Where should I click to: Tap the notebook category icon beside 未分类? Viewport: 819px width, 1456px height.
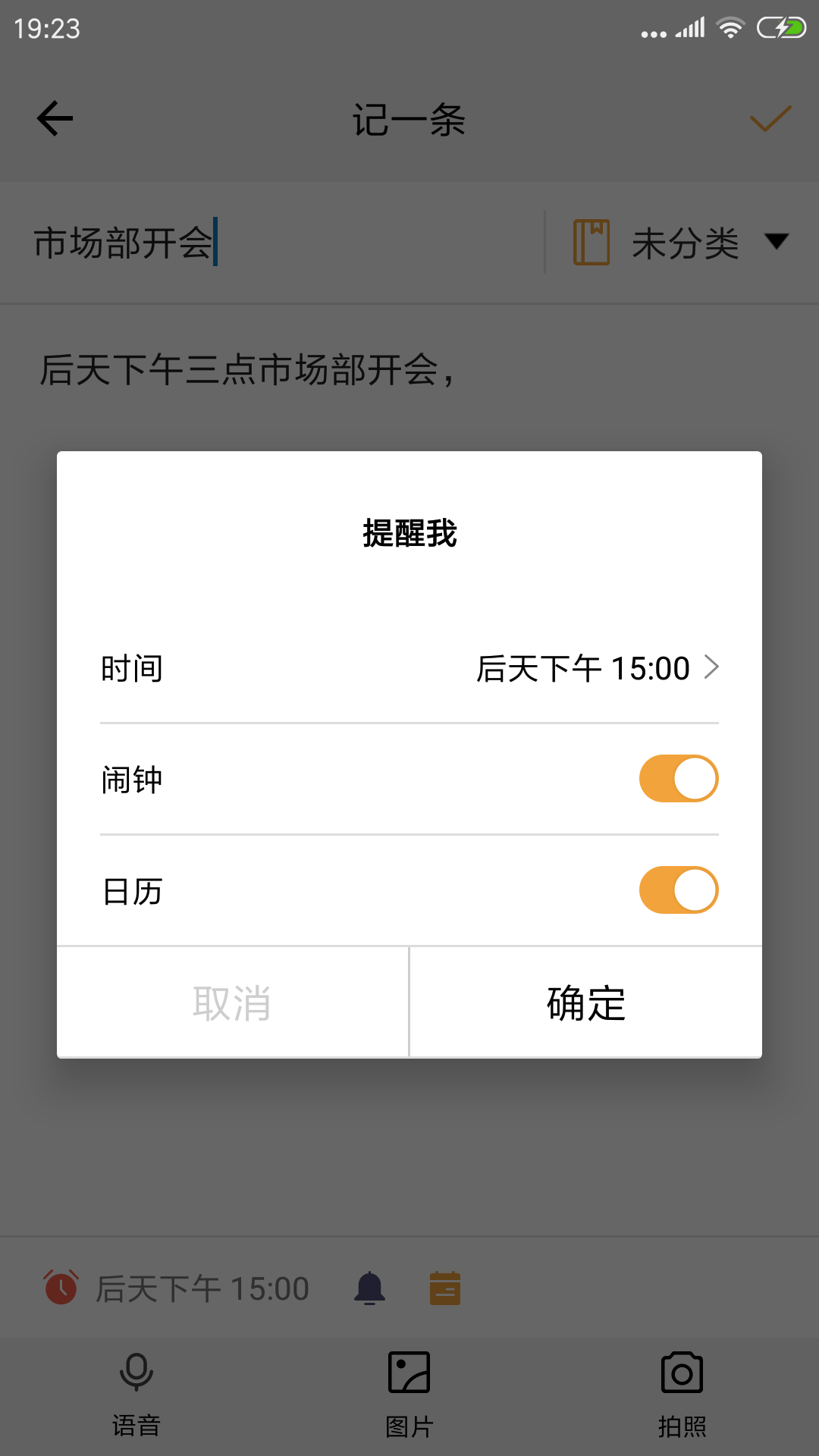590,241
